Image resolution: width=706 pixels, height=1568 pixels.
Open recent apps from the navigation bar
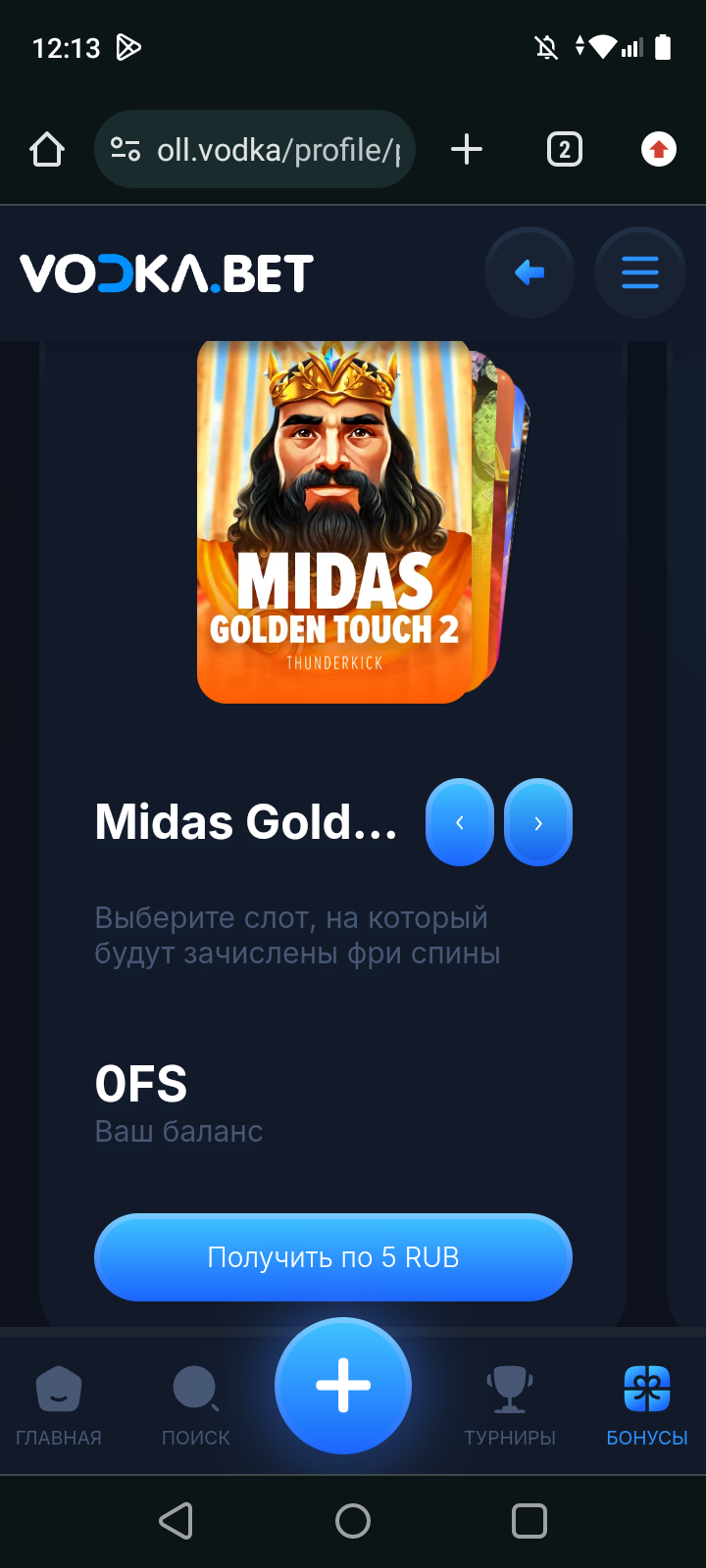point(529,1521)
